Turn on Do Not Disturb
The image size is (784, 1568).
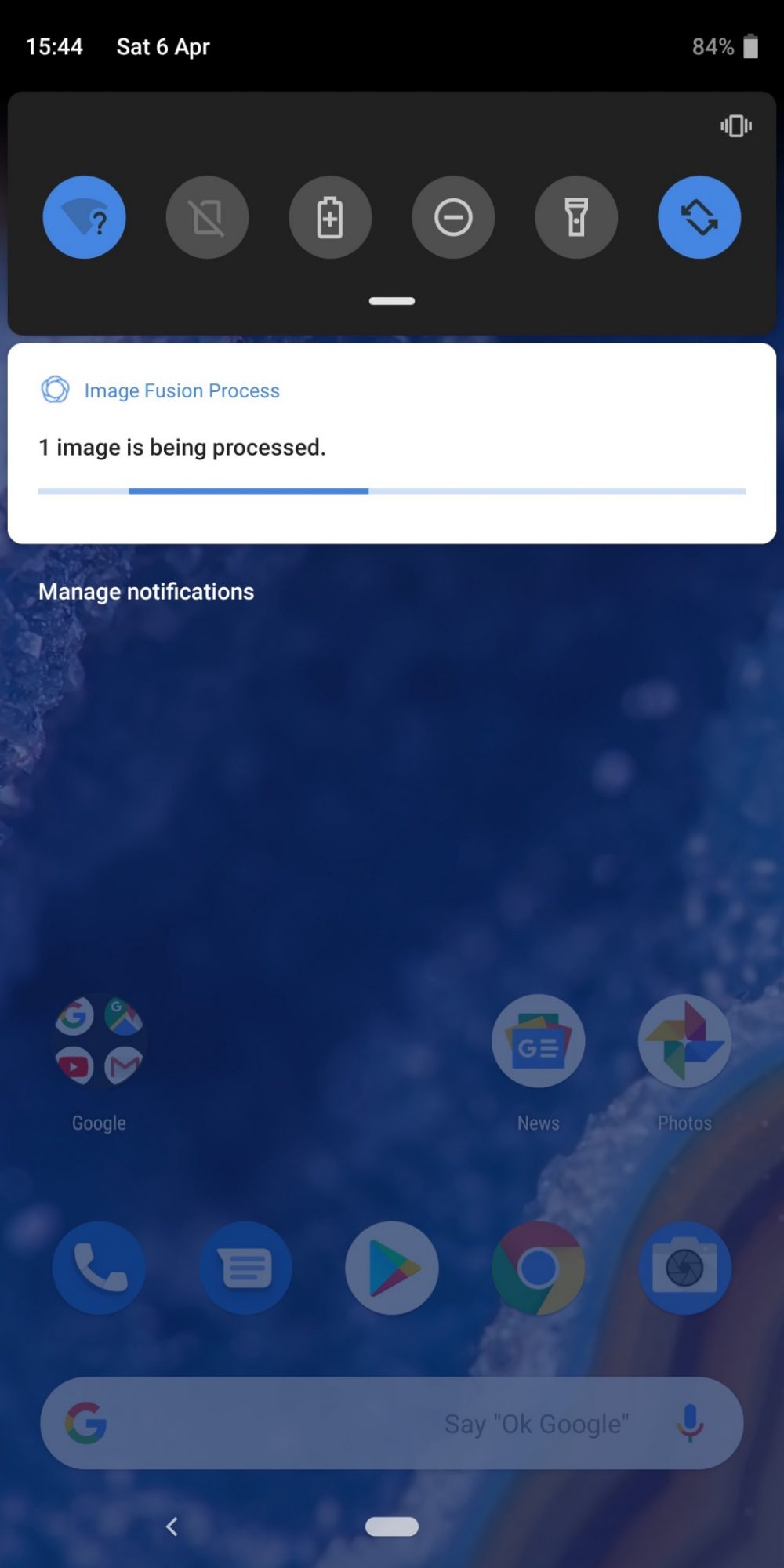tap(453, 217)
